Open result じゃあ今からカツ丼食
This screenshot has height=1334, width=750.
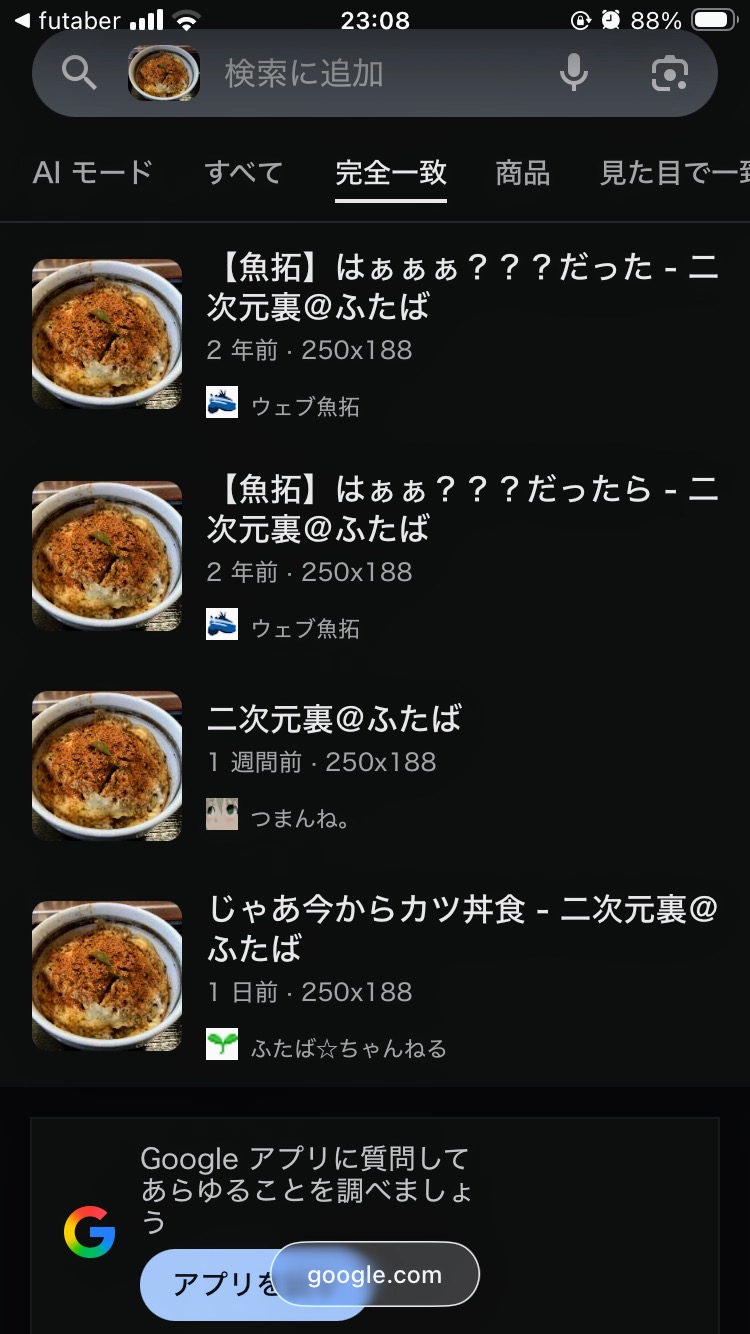click(x=462, y=928)
